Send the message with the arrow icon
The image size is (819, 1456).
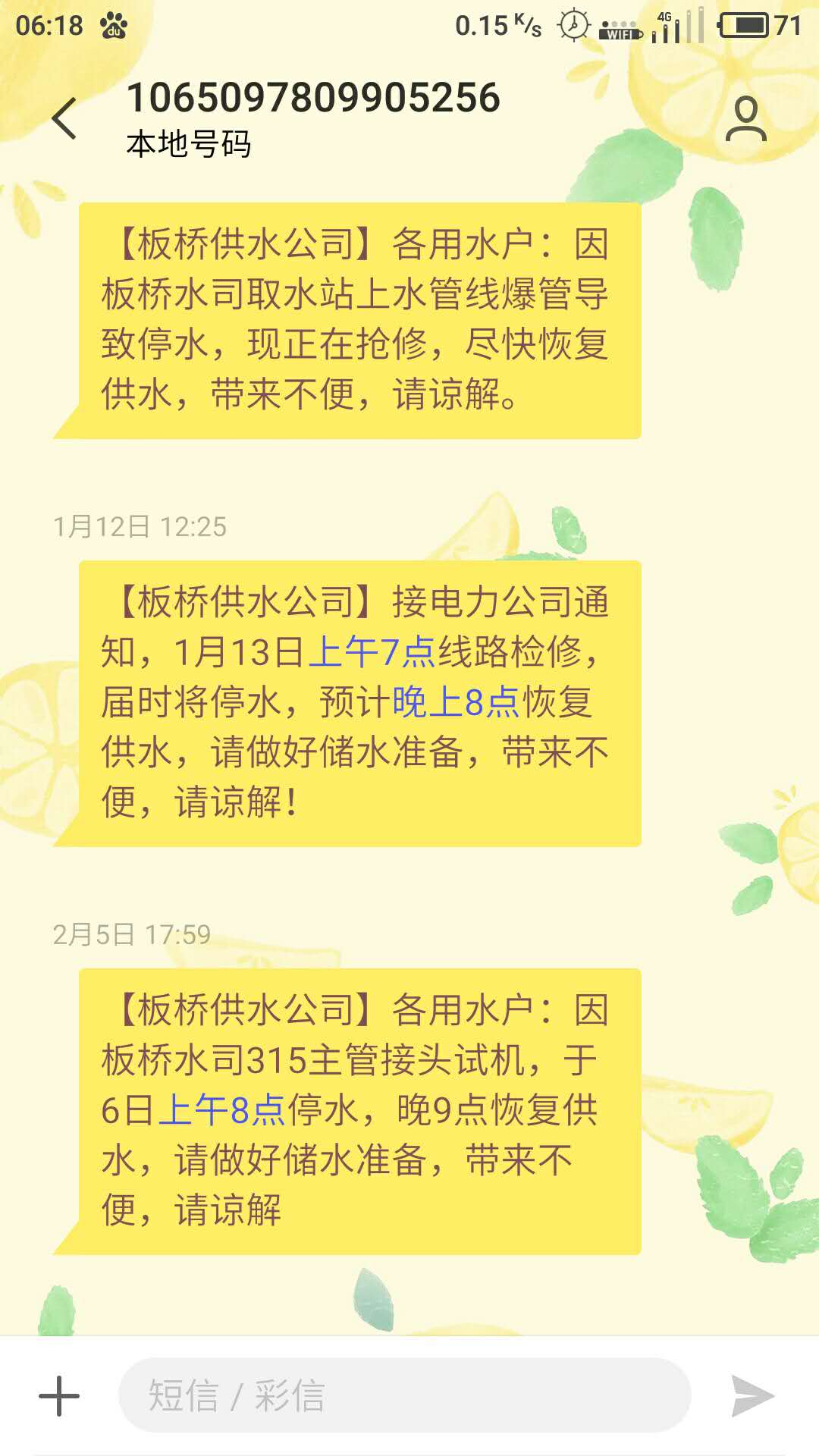coord(752,1396)
